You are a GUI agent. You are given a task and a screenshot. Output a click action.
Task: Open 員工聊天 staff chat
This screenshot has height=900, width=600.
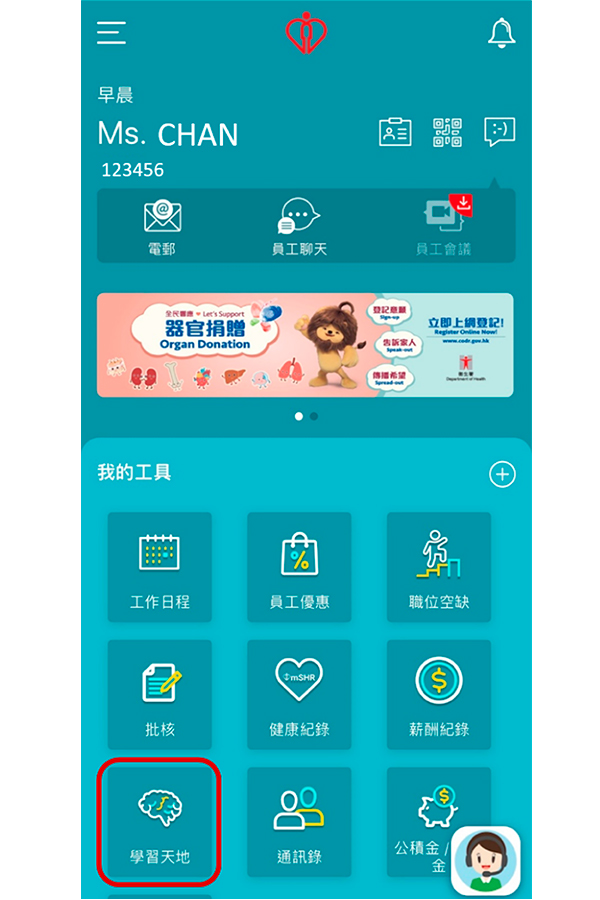point(299,227)
